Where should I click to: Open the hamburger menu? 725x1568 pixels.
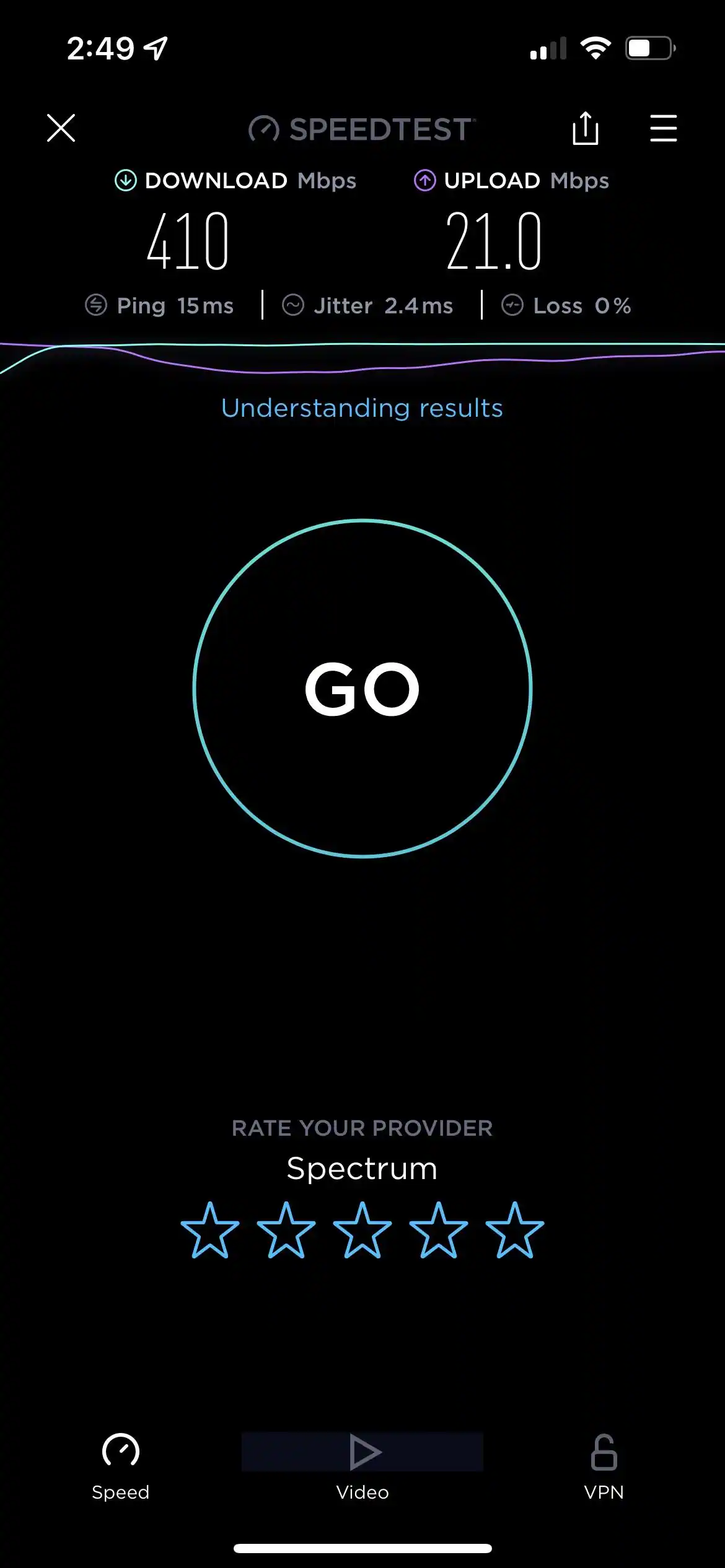click(x=663, y=128)
